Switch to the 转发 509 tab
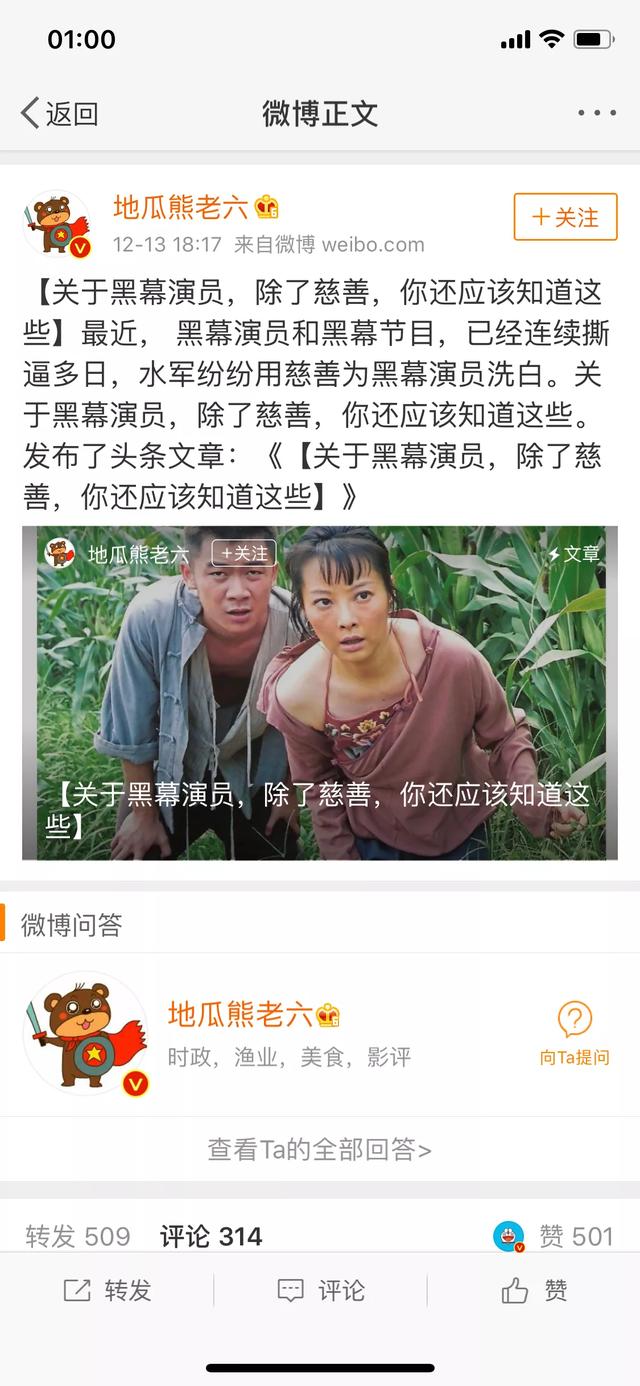The image size is (640, 1386). tap(78, 1236)
